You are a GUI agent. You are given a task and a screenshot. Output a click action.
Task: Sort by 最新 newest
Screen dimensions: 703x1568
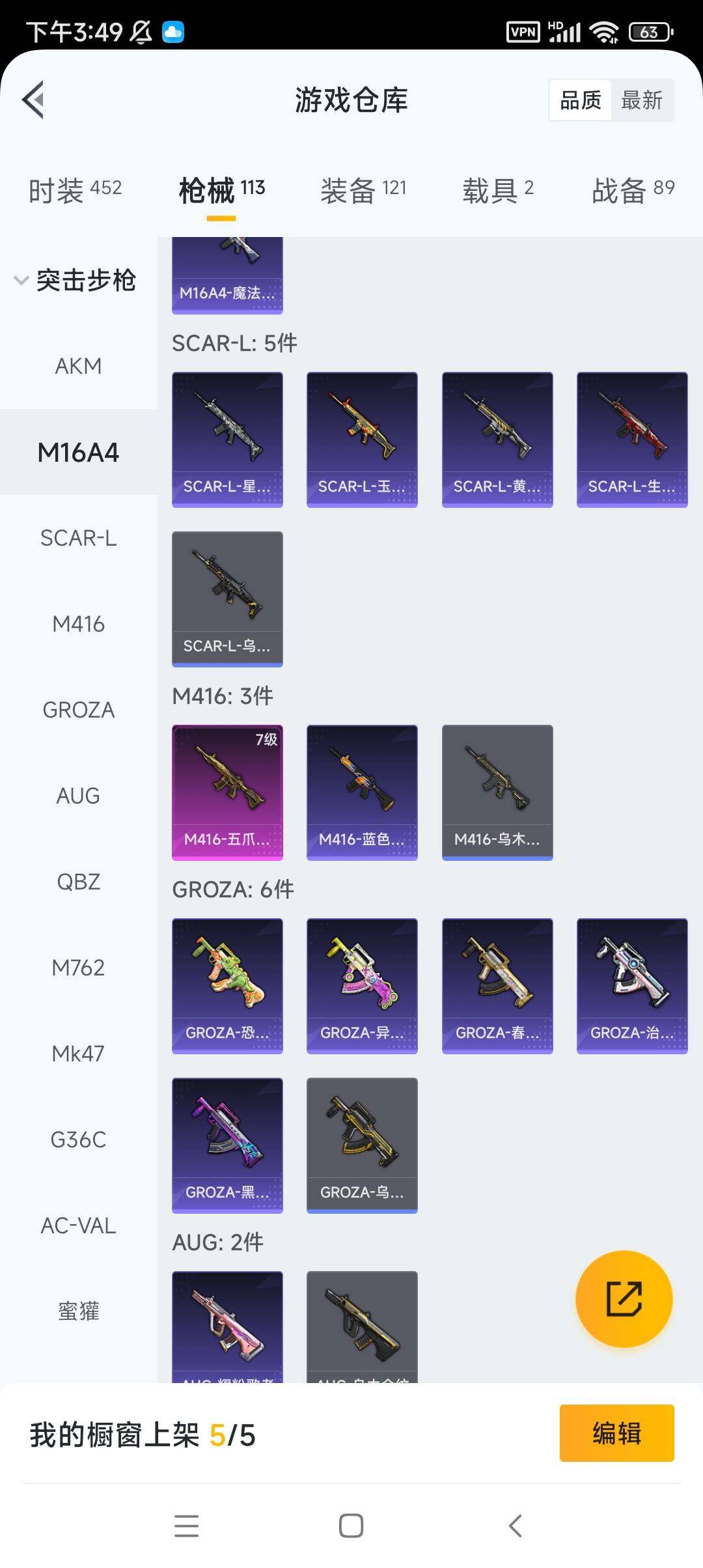(641, 100)
